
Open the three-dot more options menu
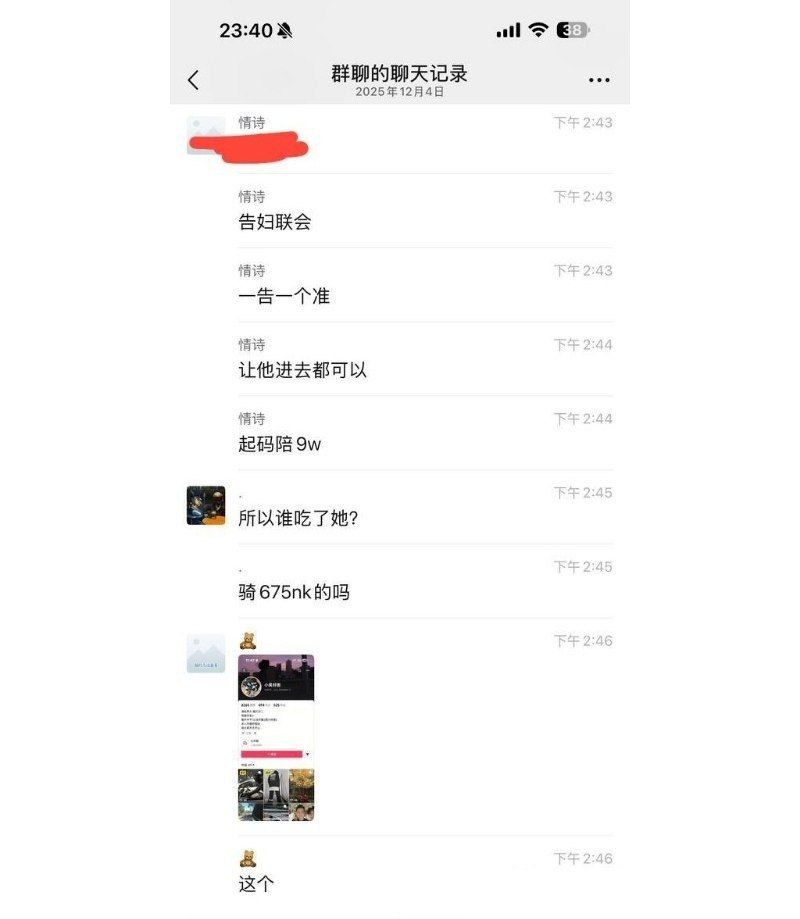[x=599, y=80]
